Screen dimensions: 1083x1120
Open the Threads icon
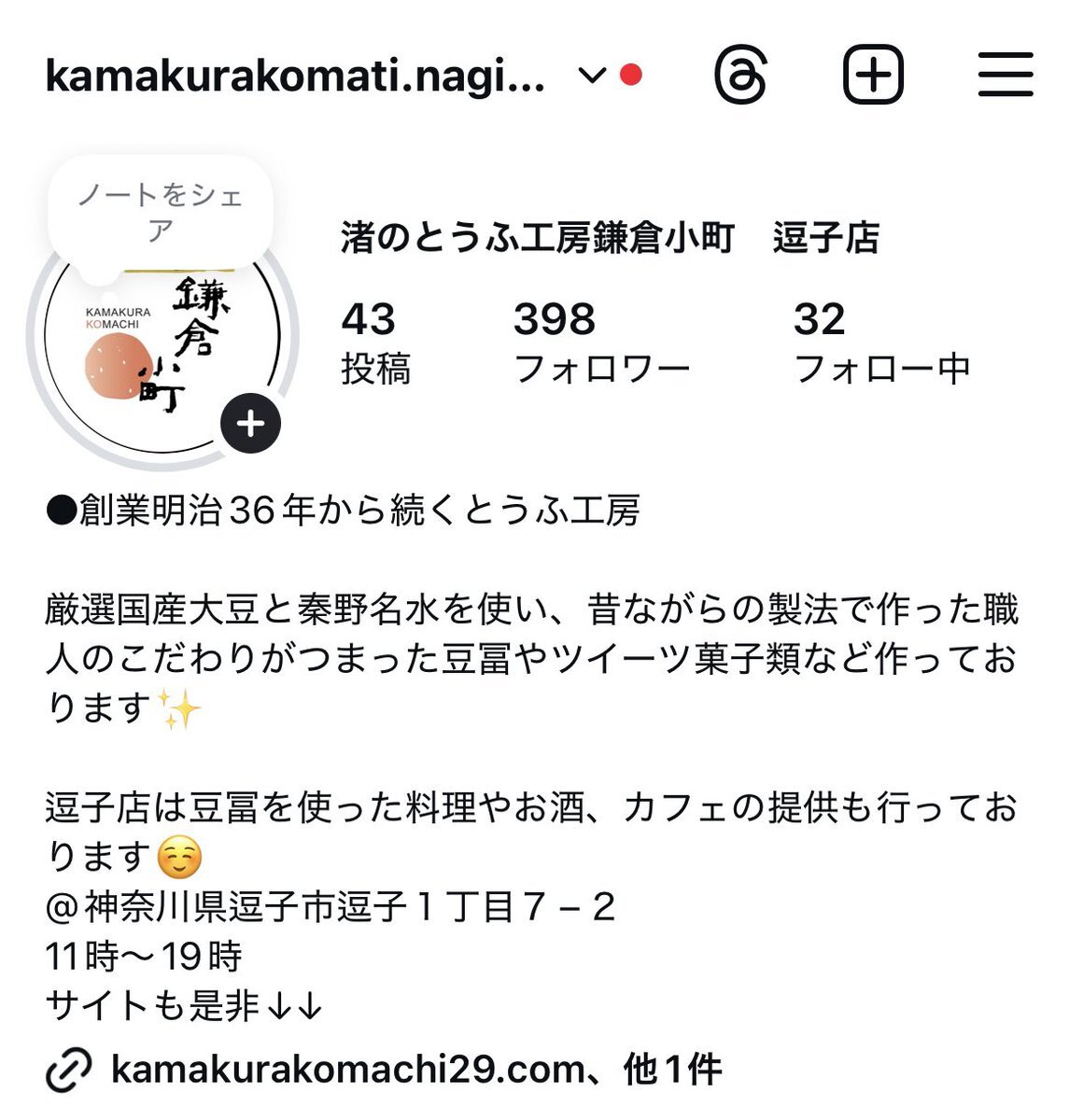(x=740, y=75)
